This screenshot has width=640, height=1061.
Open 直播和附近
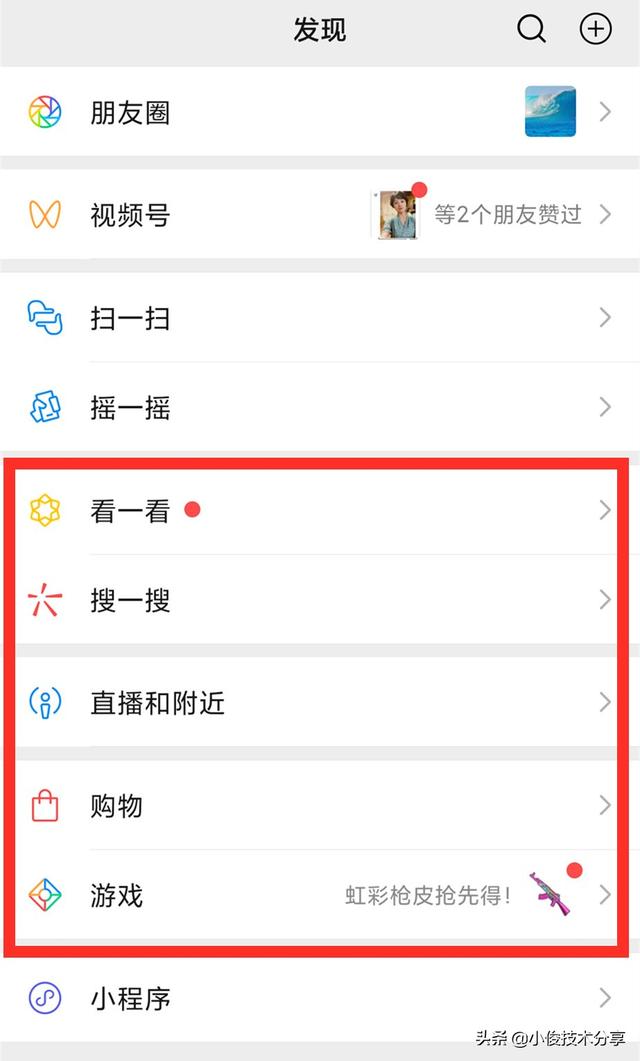tap(320, 702)
